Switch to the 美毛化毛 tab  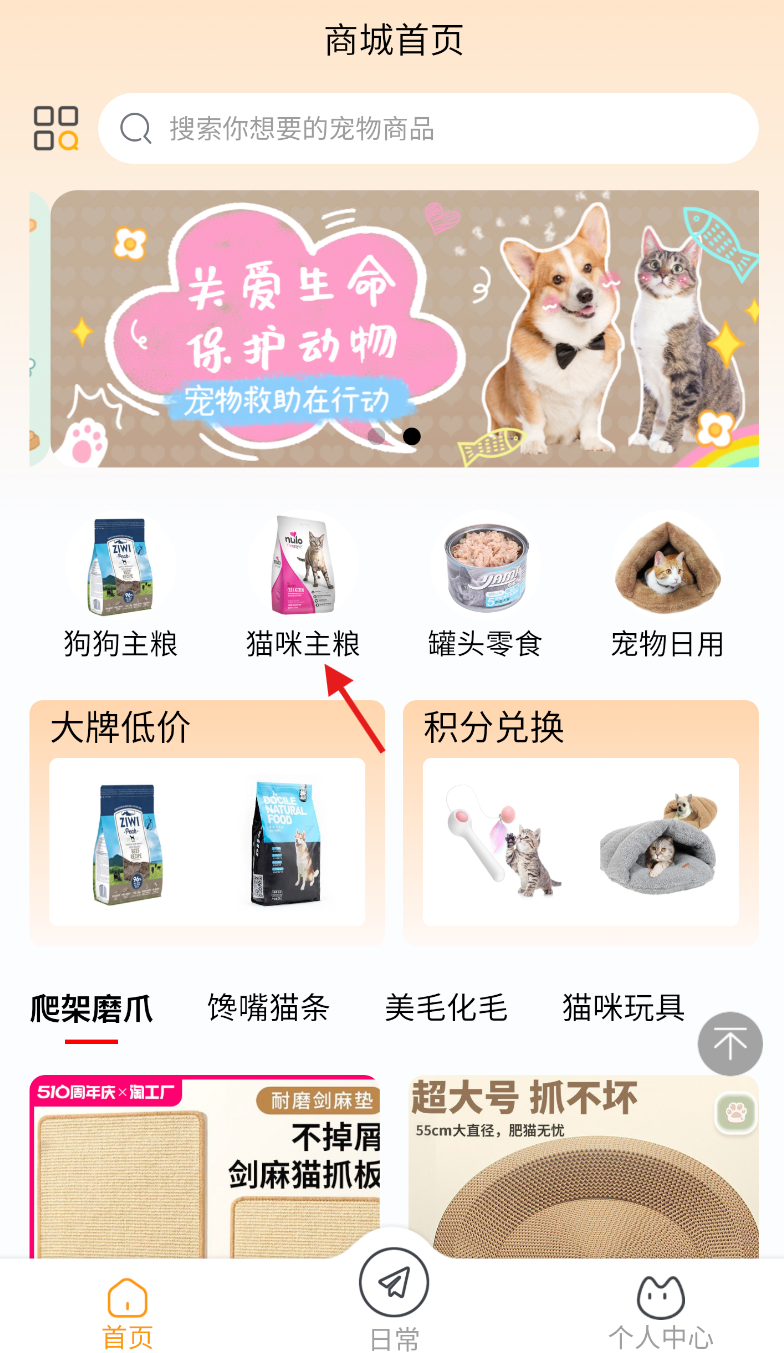point(446,1008)
